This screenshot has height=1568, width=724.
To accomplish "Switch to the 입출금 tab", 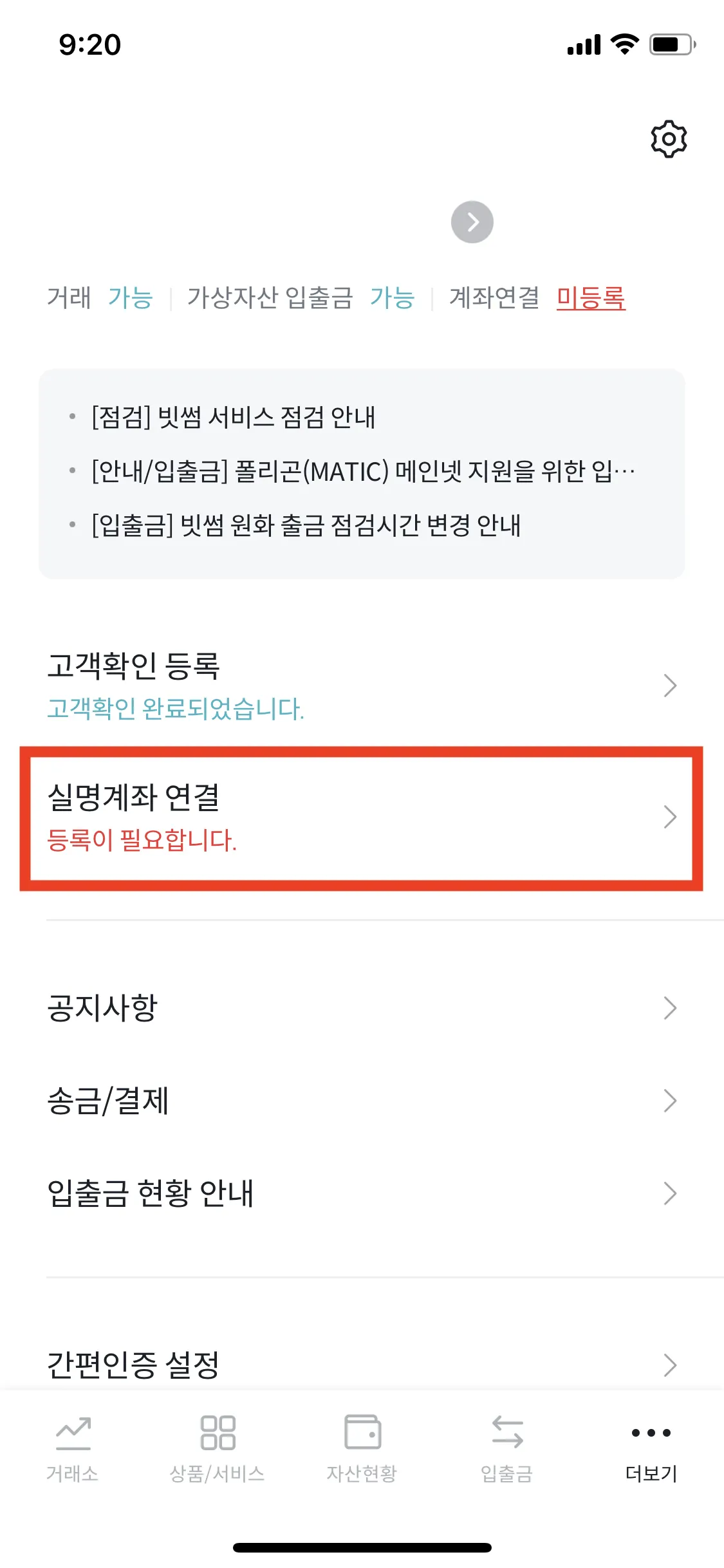I will [x=507, y=1450].
